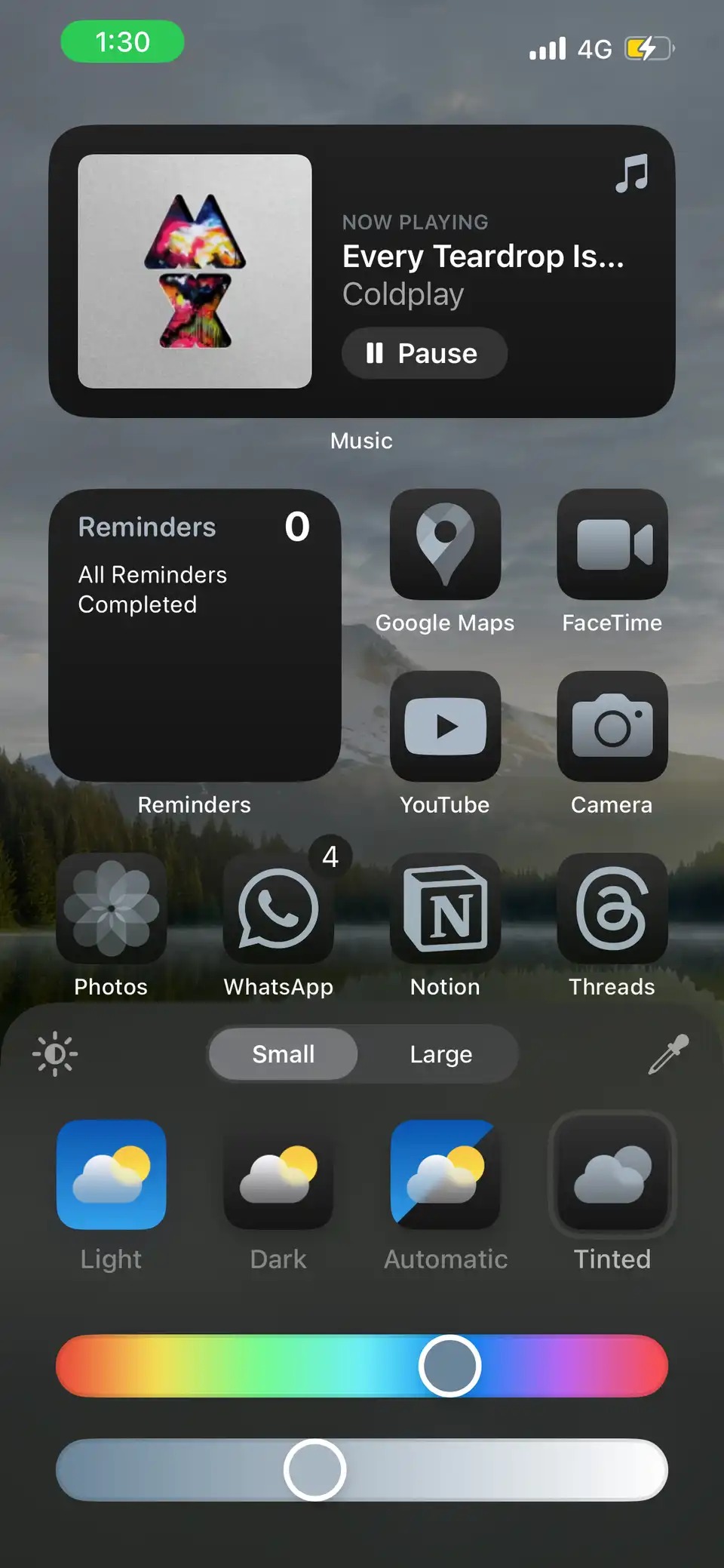Open Google Maps app
This screenshot has width=724, height=1568.
(x=445, y=545)
